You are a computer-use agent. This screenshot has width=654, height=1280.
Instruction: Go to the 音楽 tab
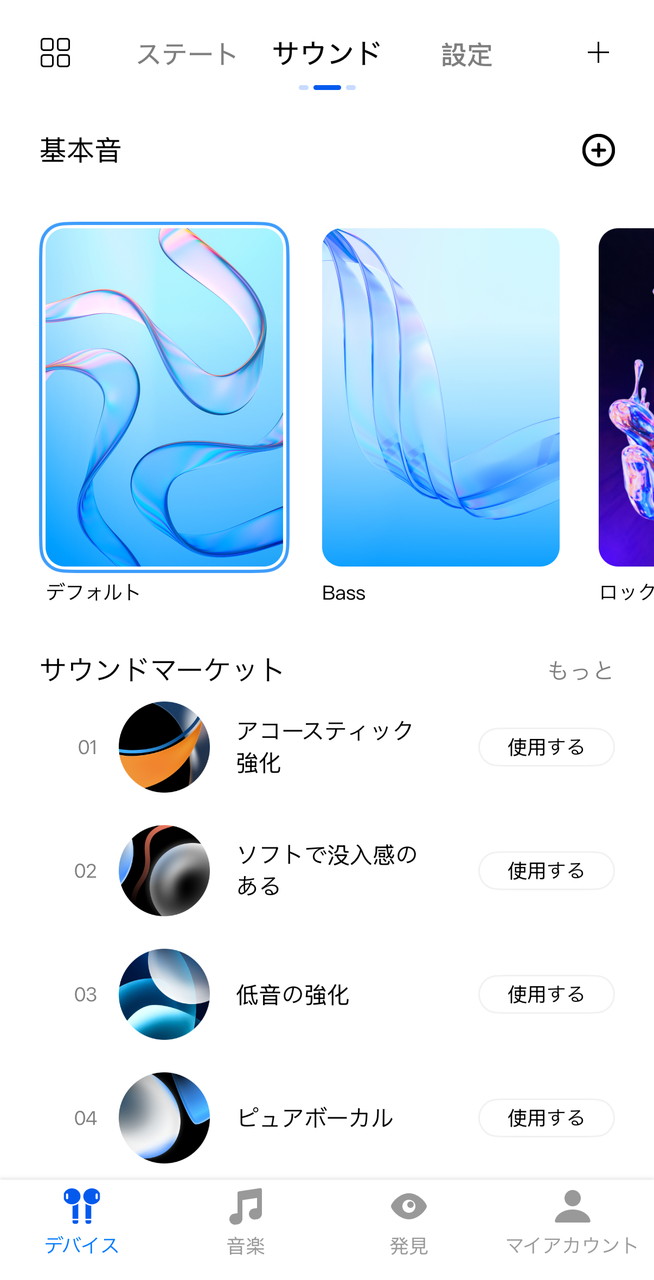245,1220
